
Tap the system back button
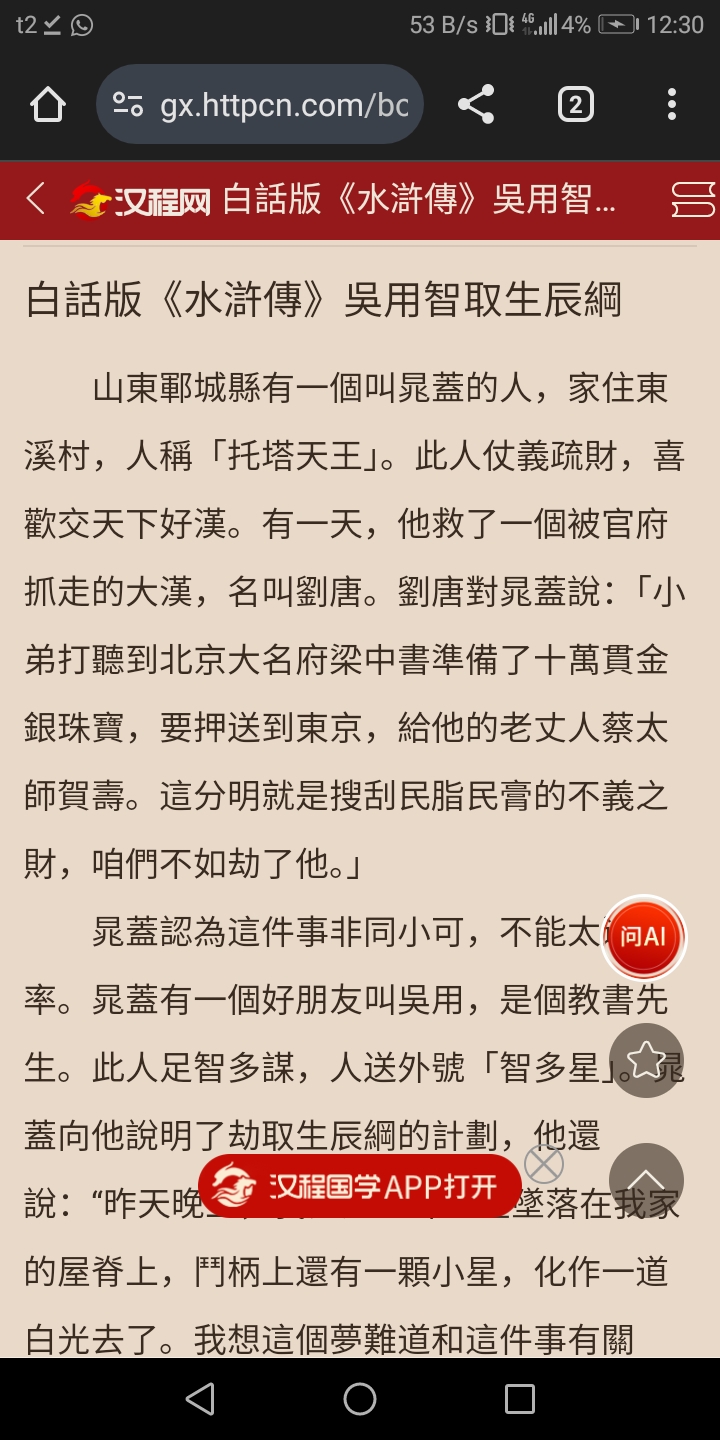click(x=200, y=1399)
